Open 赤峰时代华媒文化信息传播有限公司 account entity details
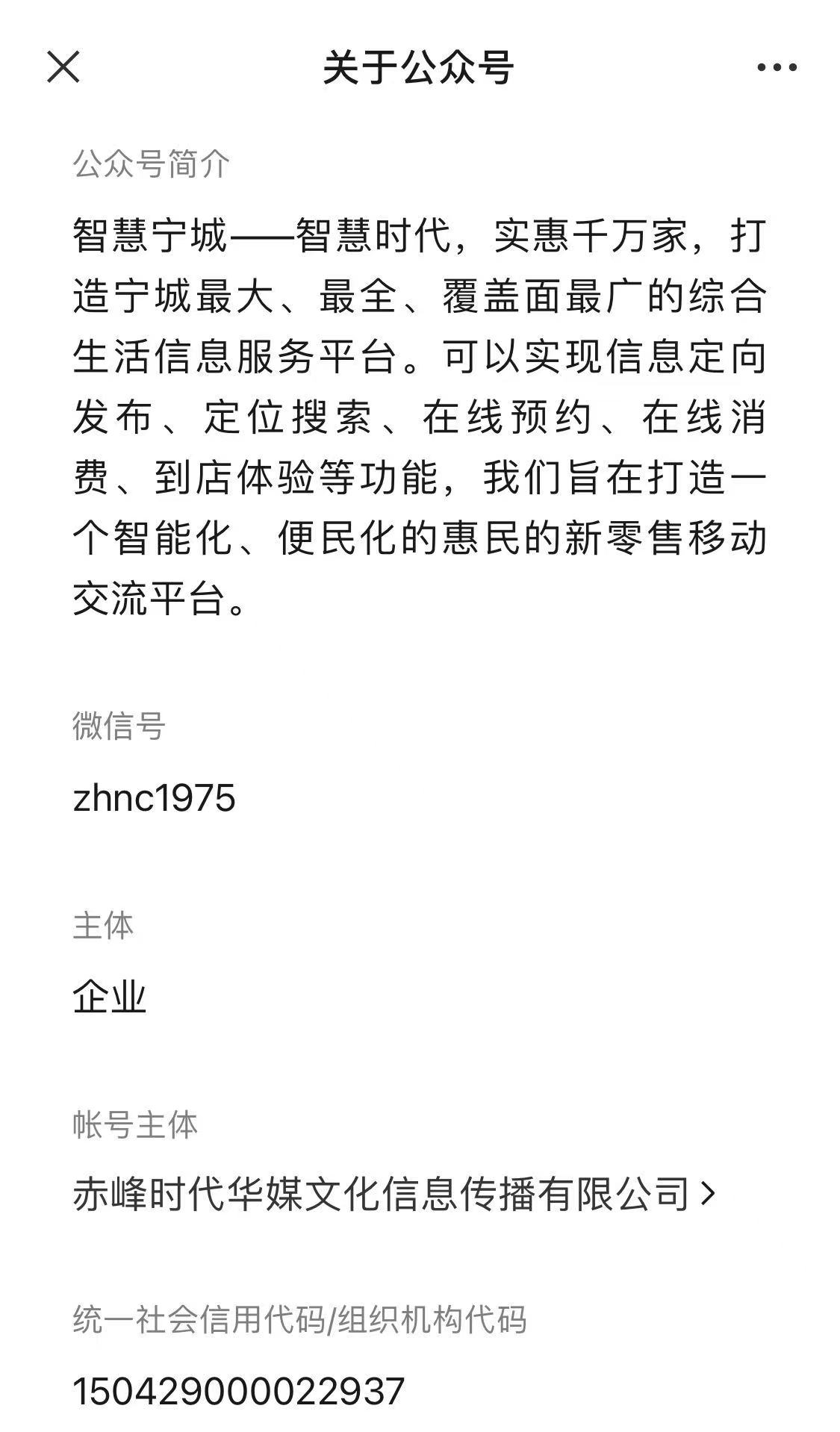 pos(394,1194)
